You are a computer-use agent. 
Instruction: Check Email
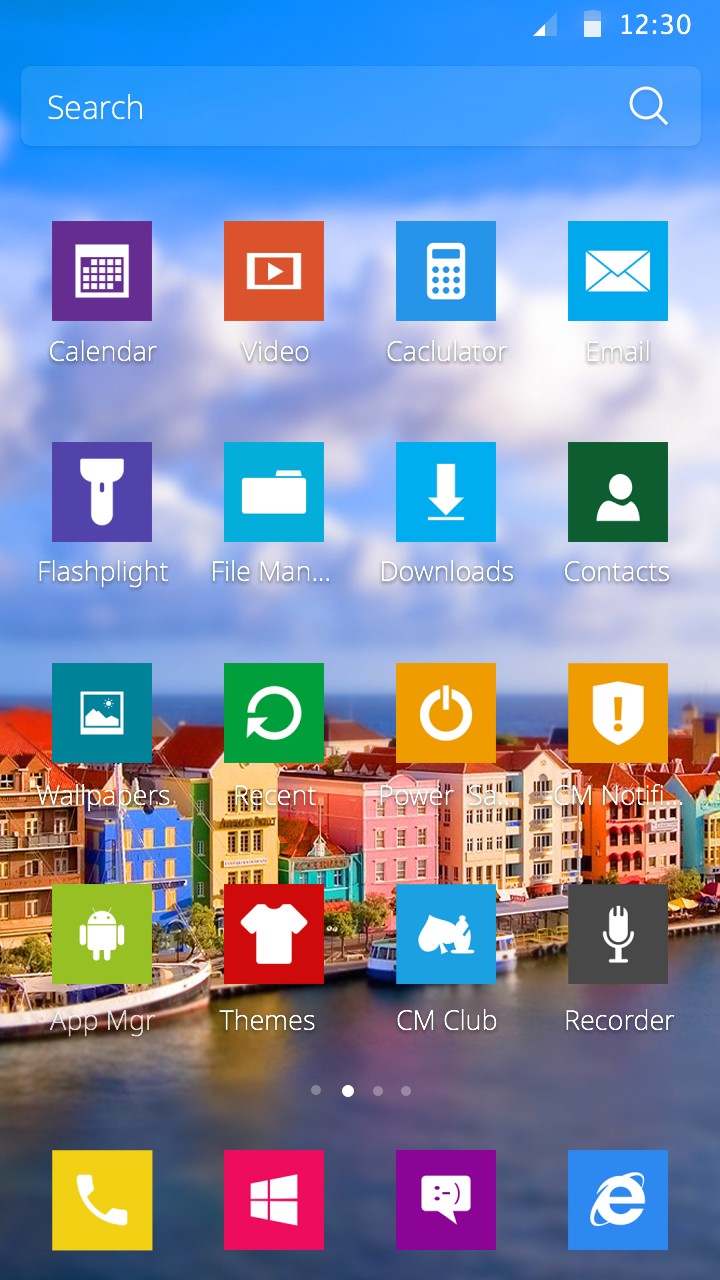click(617, 271)
